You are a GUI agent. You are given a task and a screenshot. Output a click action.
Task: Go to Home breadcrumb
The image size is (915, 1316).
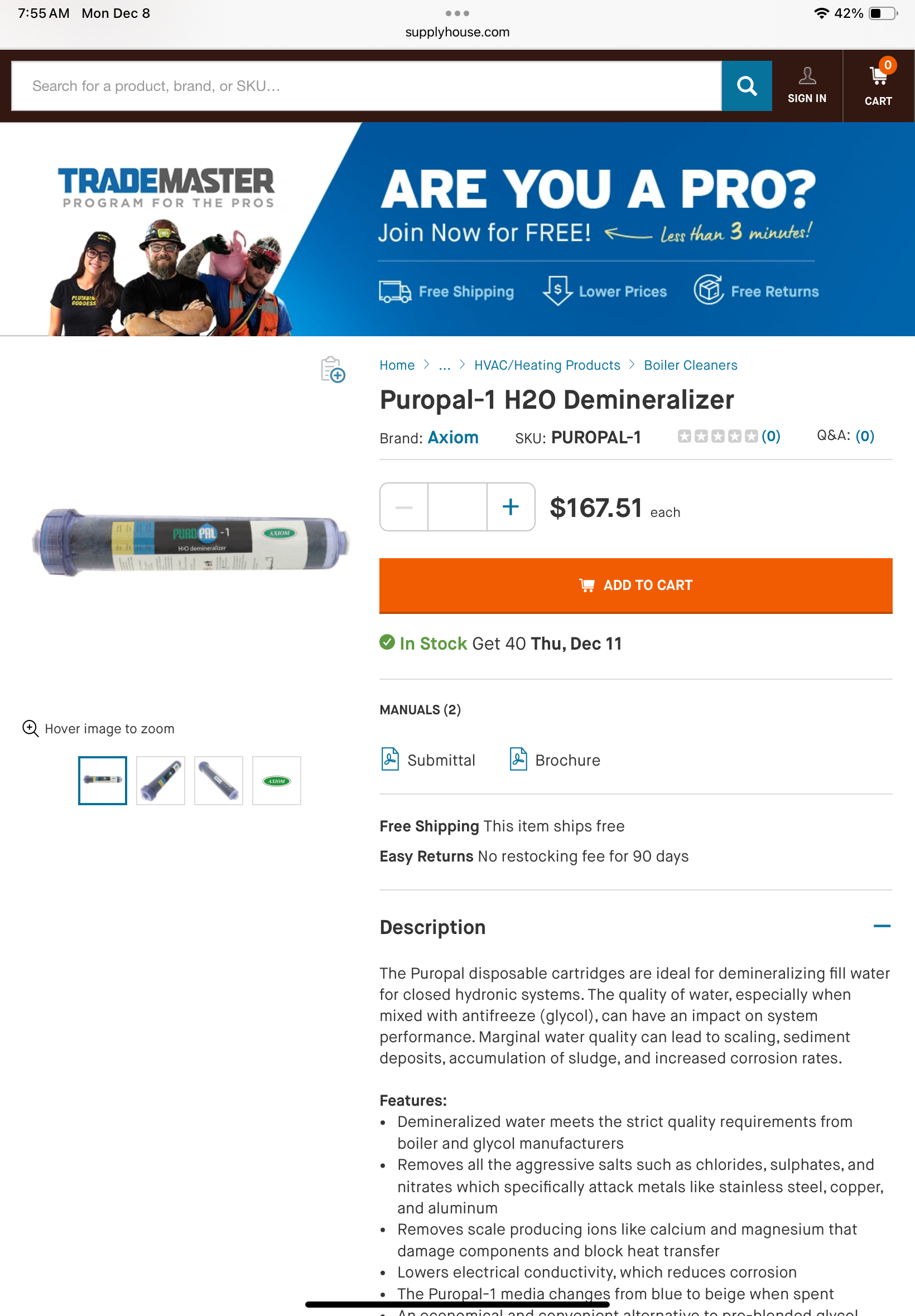click(x=397, y=365)
